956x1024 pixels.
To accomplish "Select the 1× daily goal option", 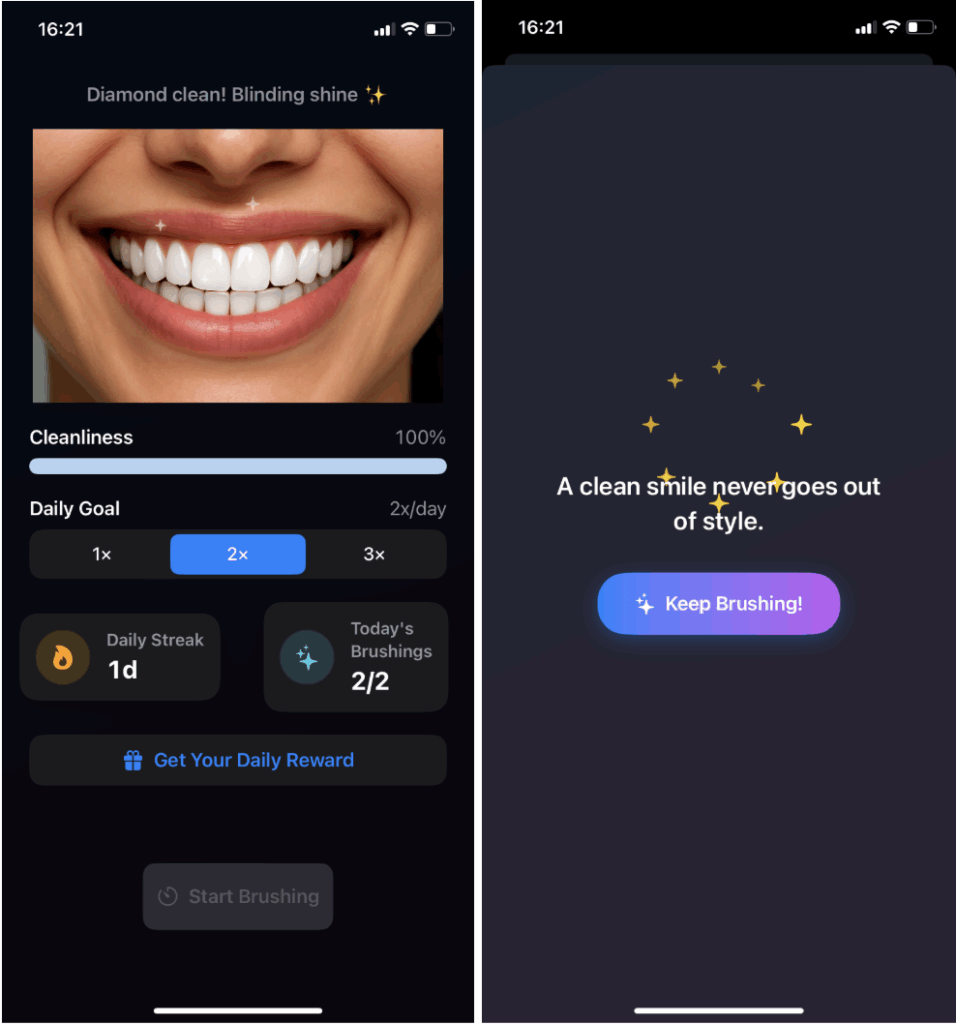I will [101, 554].
